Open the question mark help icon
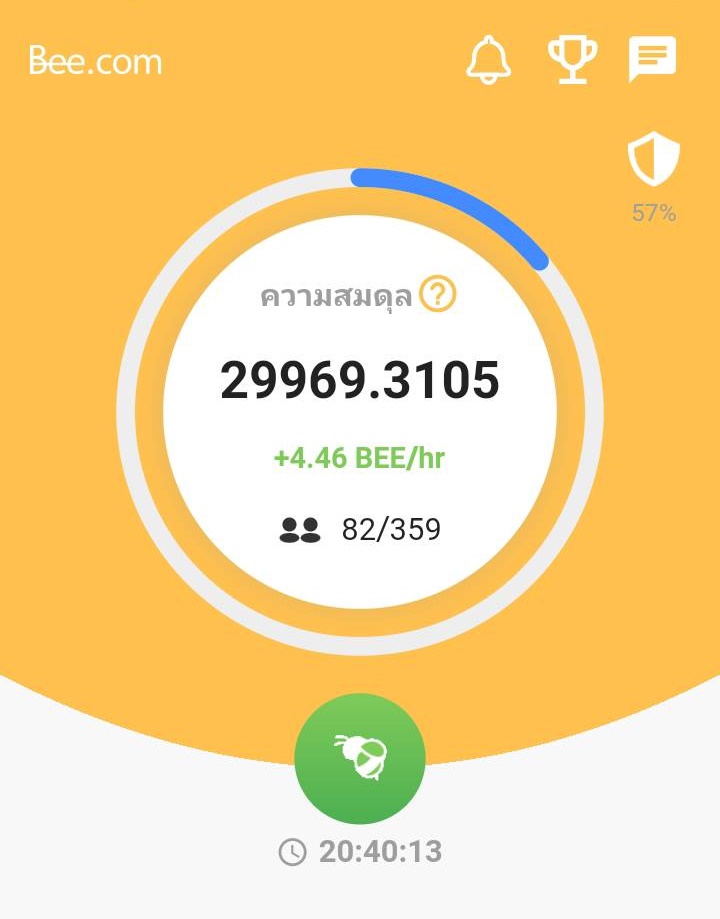The height and width of the screenshot is (919, 720). point(438,294)
